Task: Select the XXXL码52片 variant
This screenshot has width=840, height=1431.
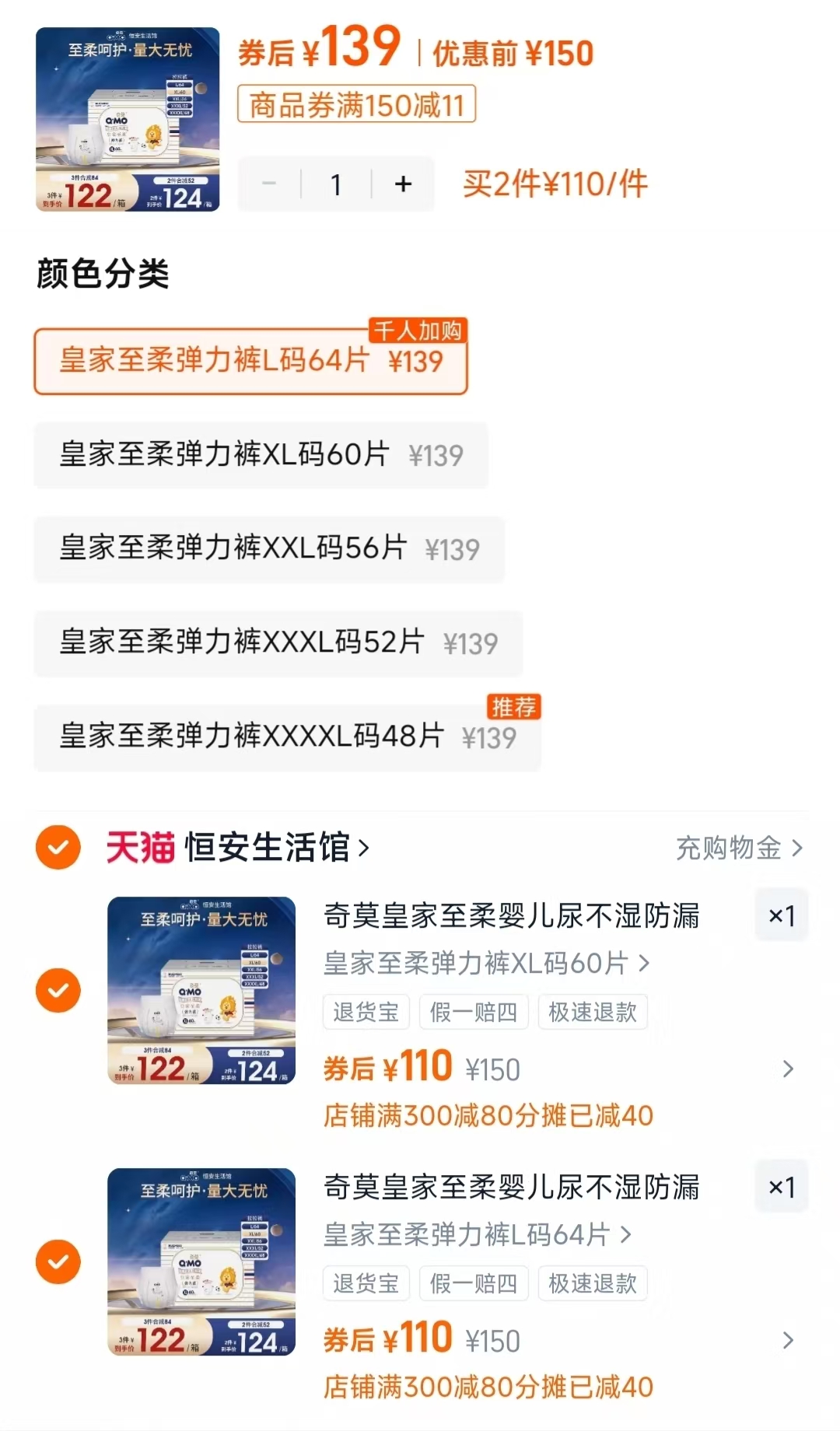Action: point(278,643)
